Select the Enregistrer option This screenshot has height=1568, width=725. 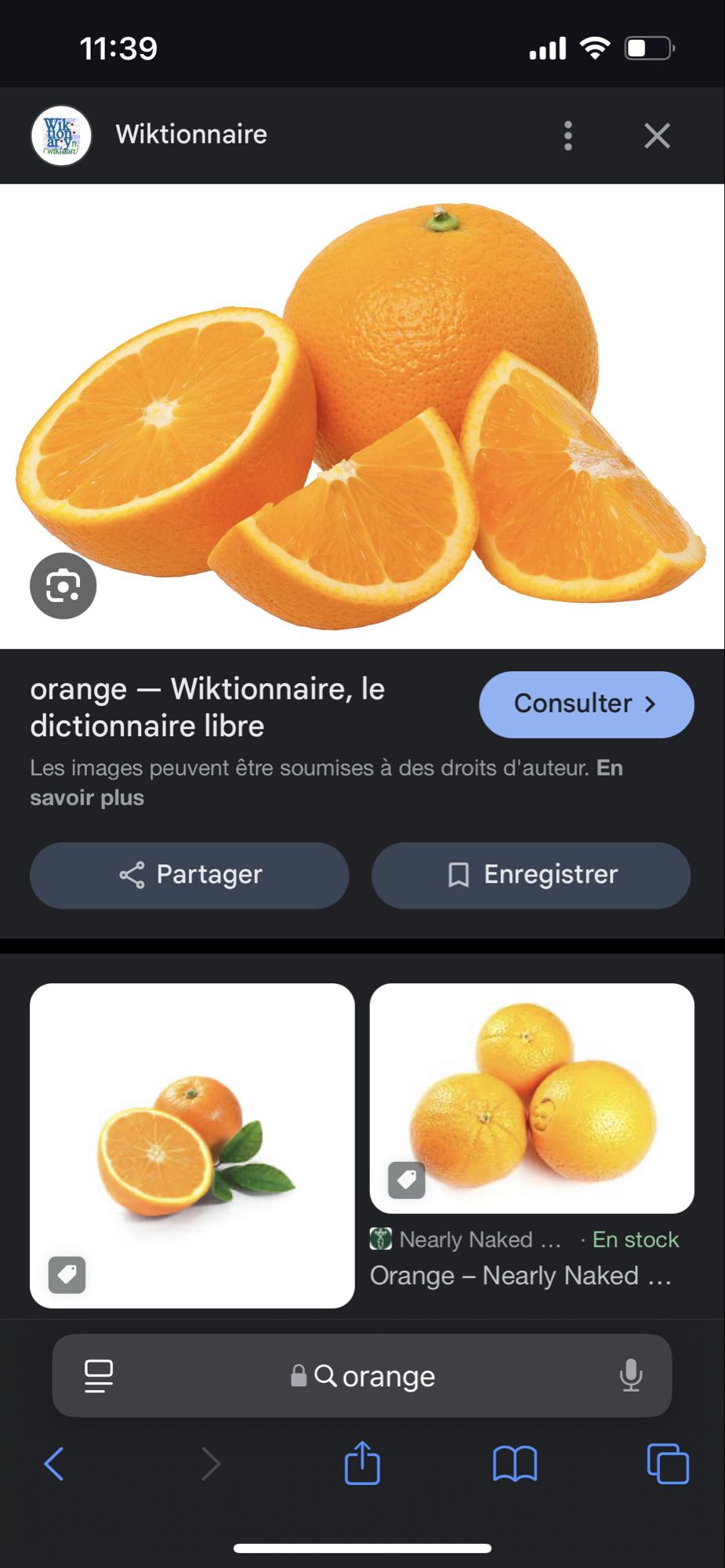click(x=531, y=875)
